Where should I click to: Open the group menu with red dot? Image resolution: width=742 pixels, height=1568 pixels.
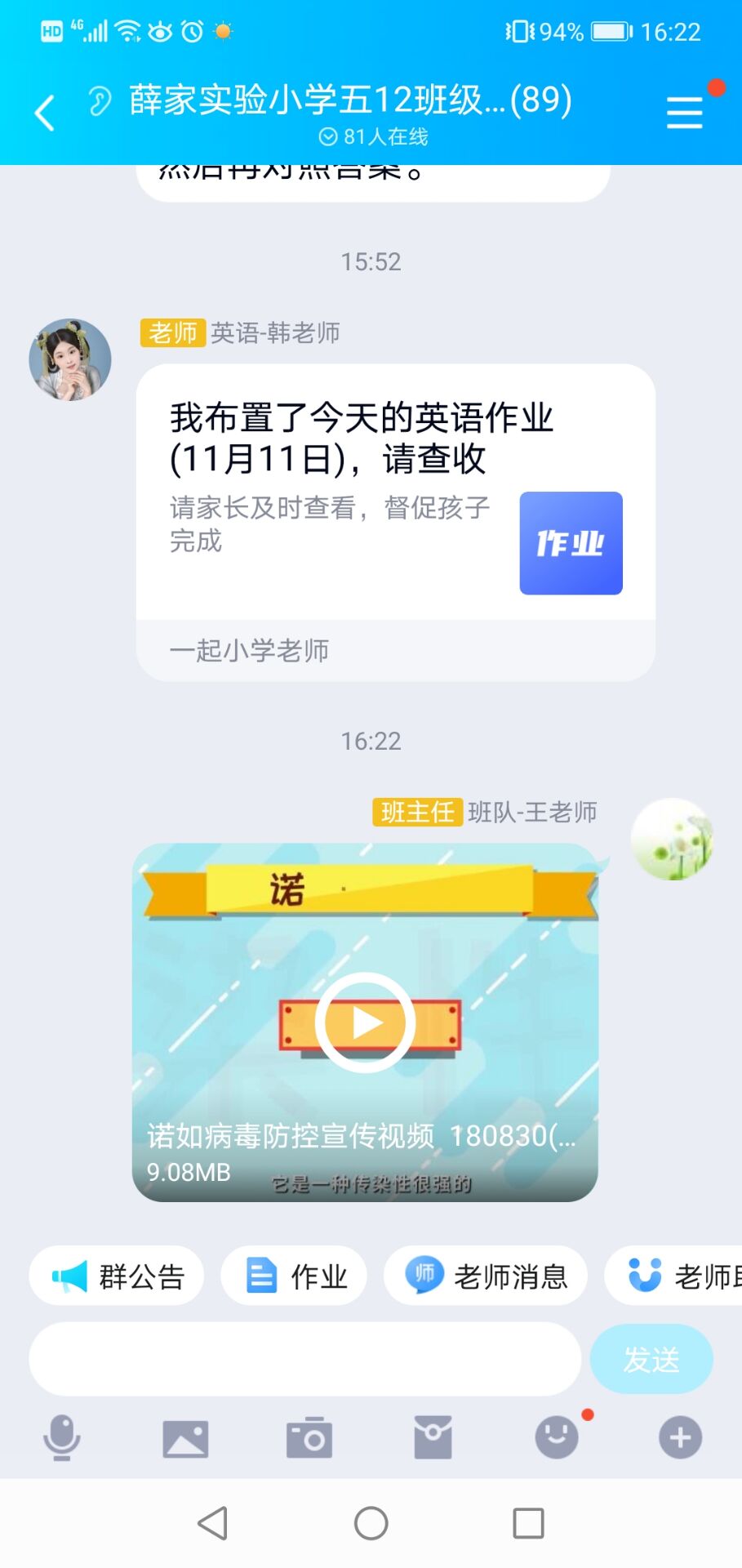coord(686,112)
